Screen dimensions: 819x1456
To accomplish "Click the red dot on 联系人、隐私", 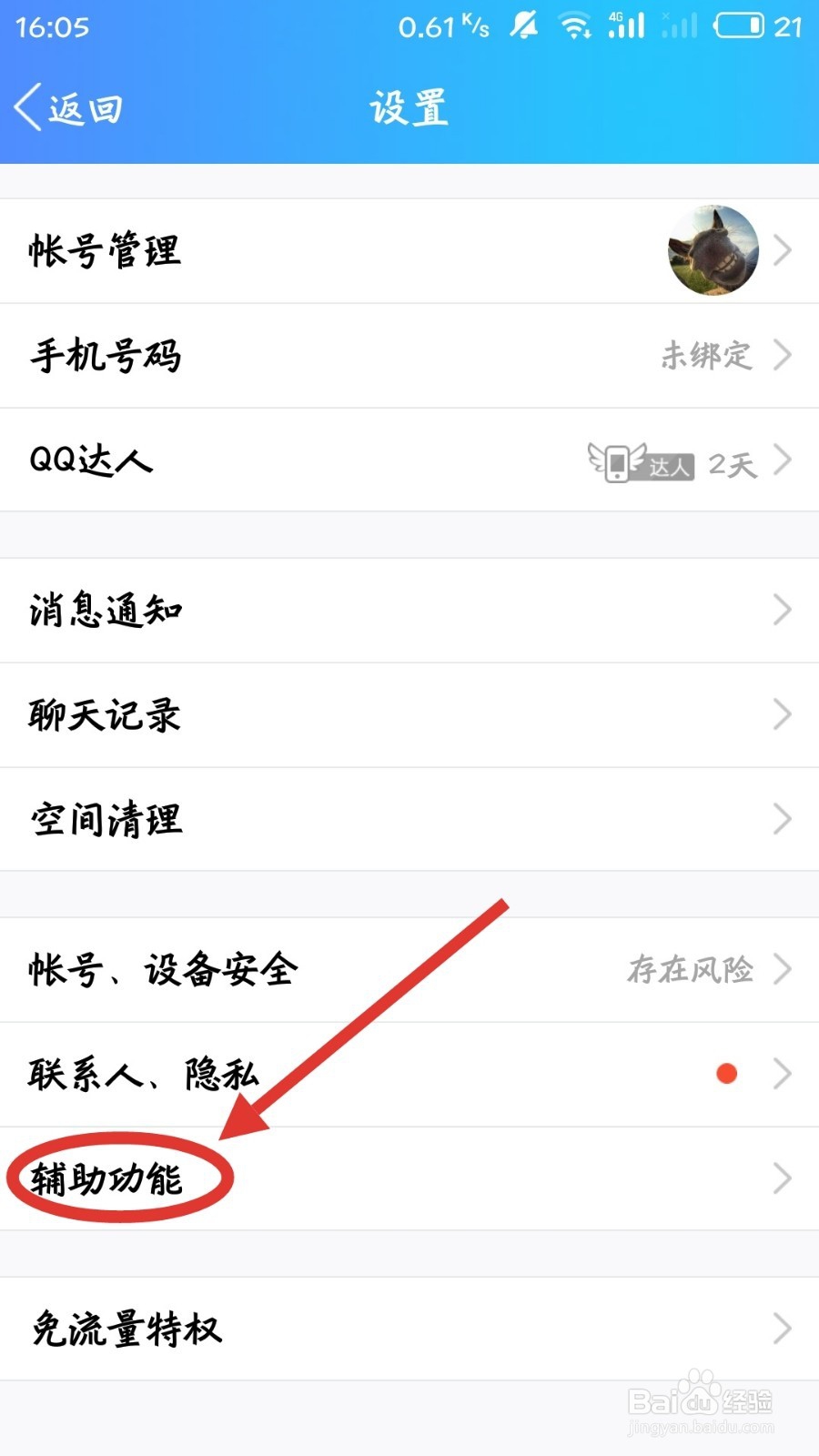I will pyautogui.click(x=725, y=1074).
